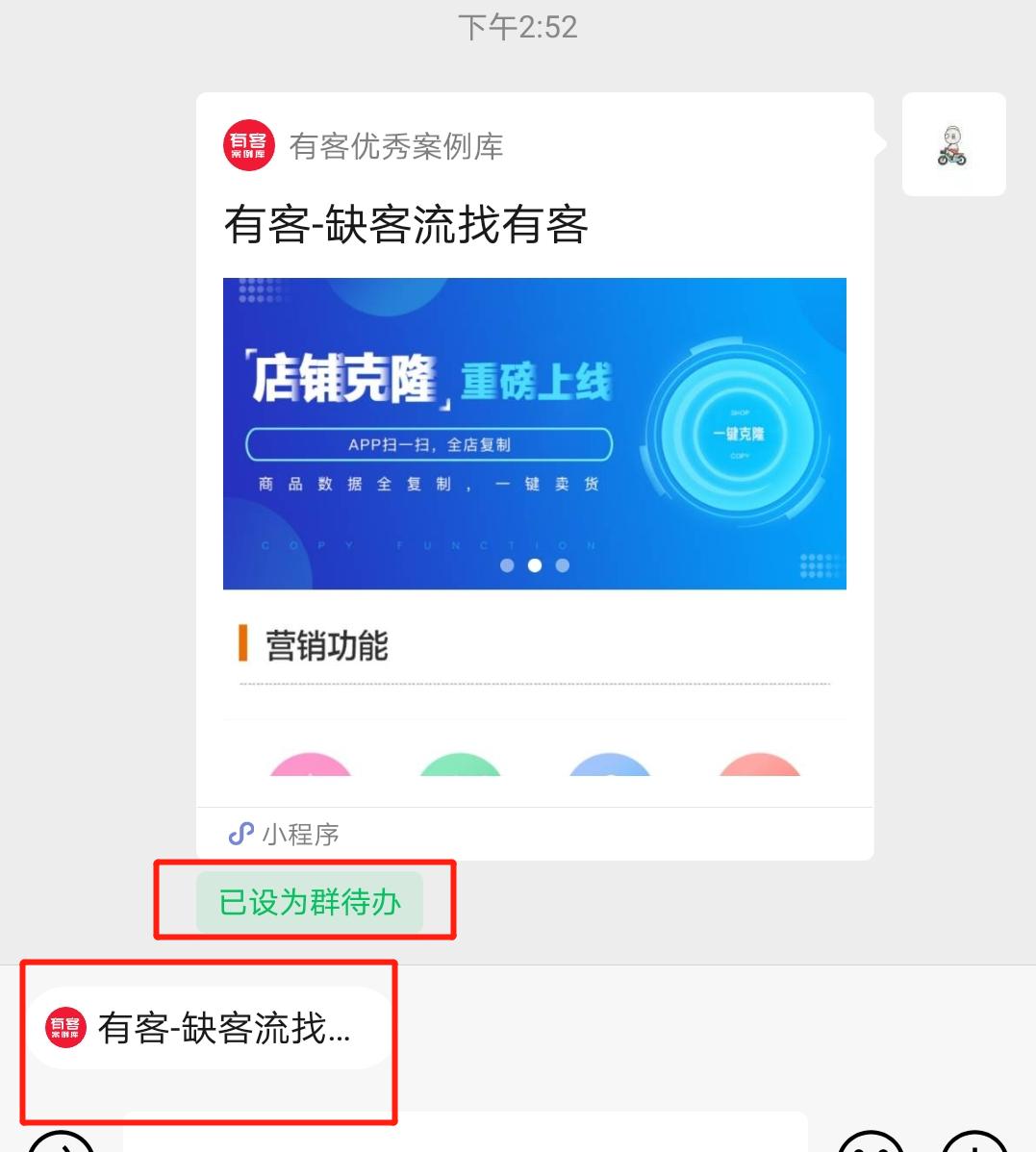
Task: Tap the red circle marketing feature icon
Action: point(758,769)
